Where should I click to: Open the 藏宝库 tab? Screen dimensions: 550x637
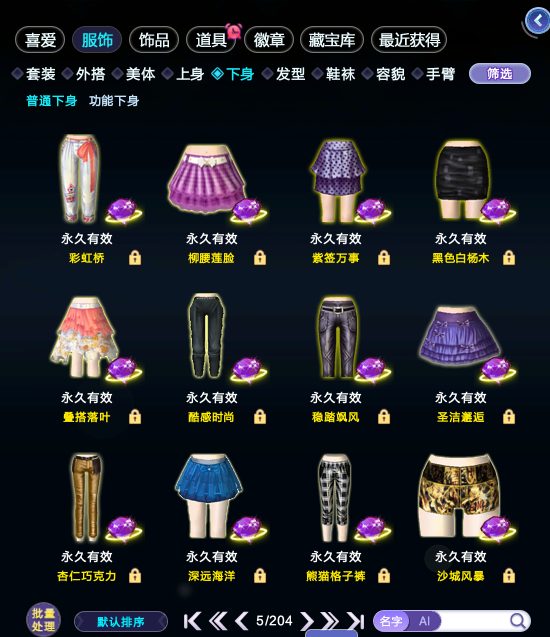pos(331,40)
